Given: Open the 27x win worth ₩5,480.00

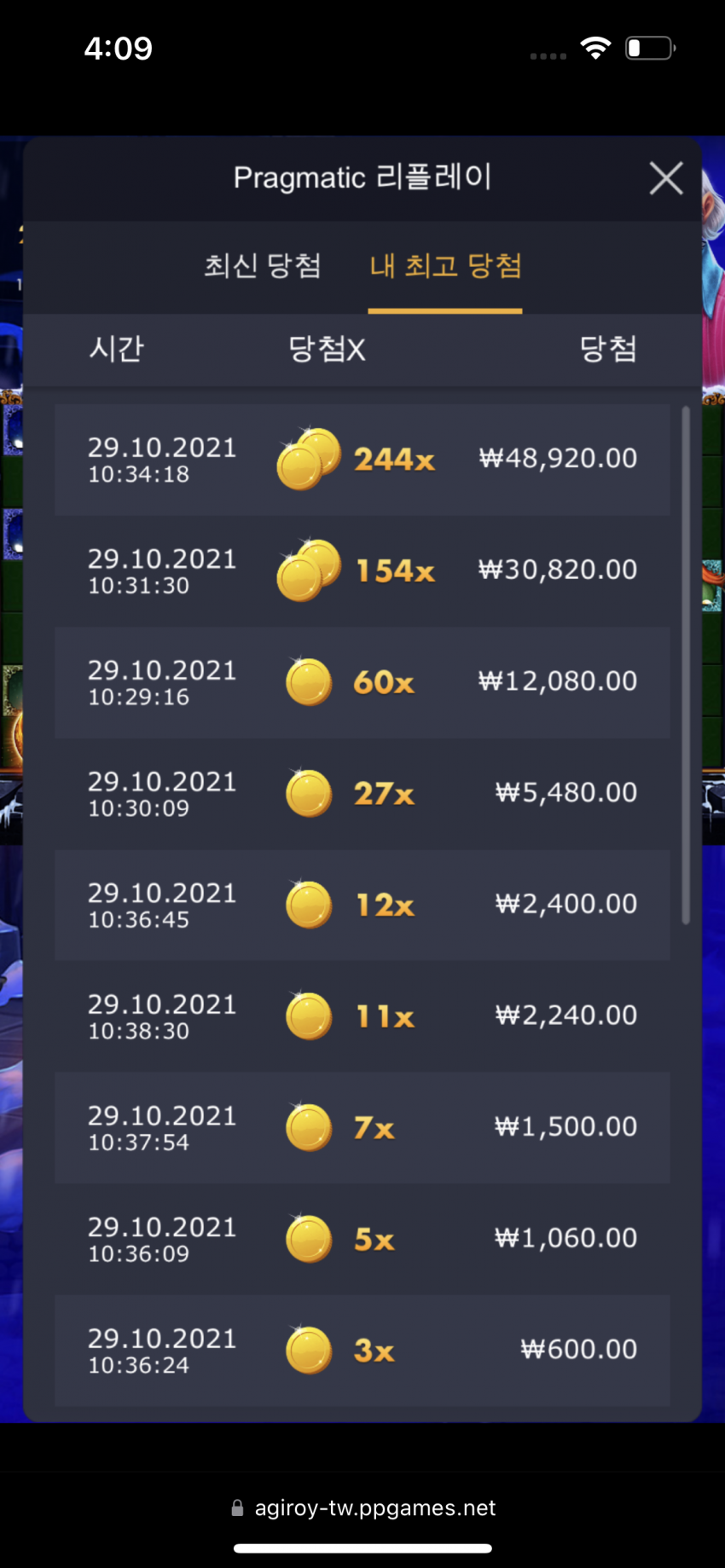Looking at the screenshot, I should click(362, 794).
